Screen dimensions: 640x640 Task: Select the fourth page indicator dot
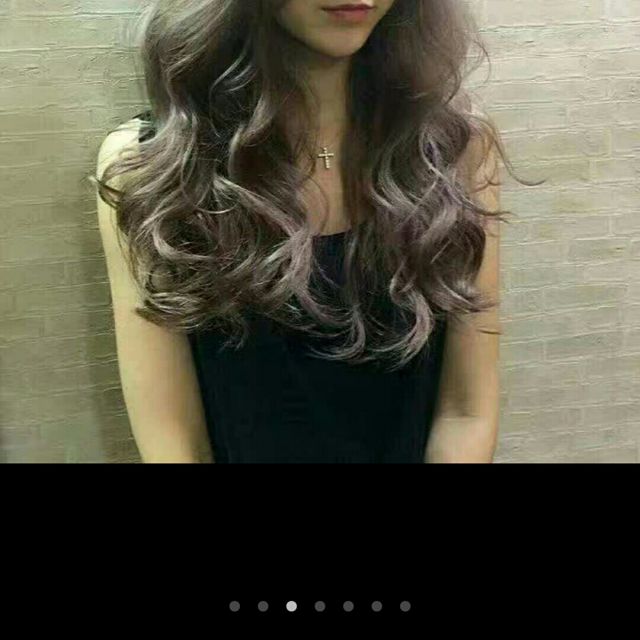click(x=320, y=606)
